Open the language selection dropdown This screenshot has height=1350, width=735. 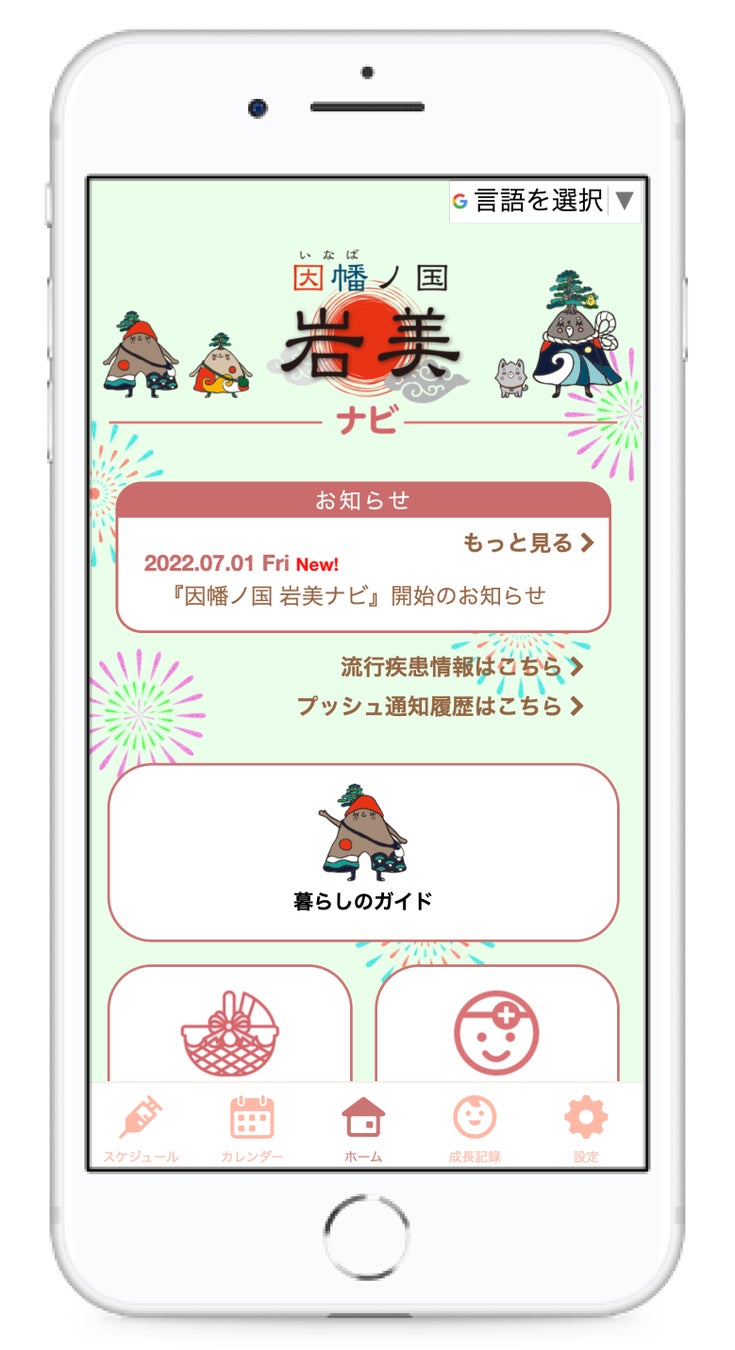(x=545, y=201)
